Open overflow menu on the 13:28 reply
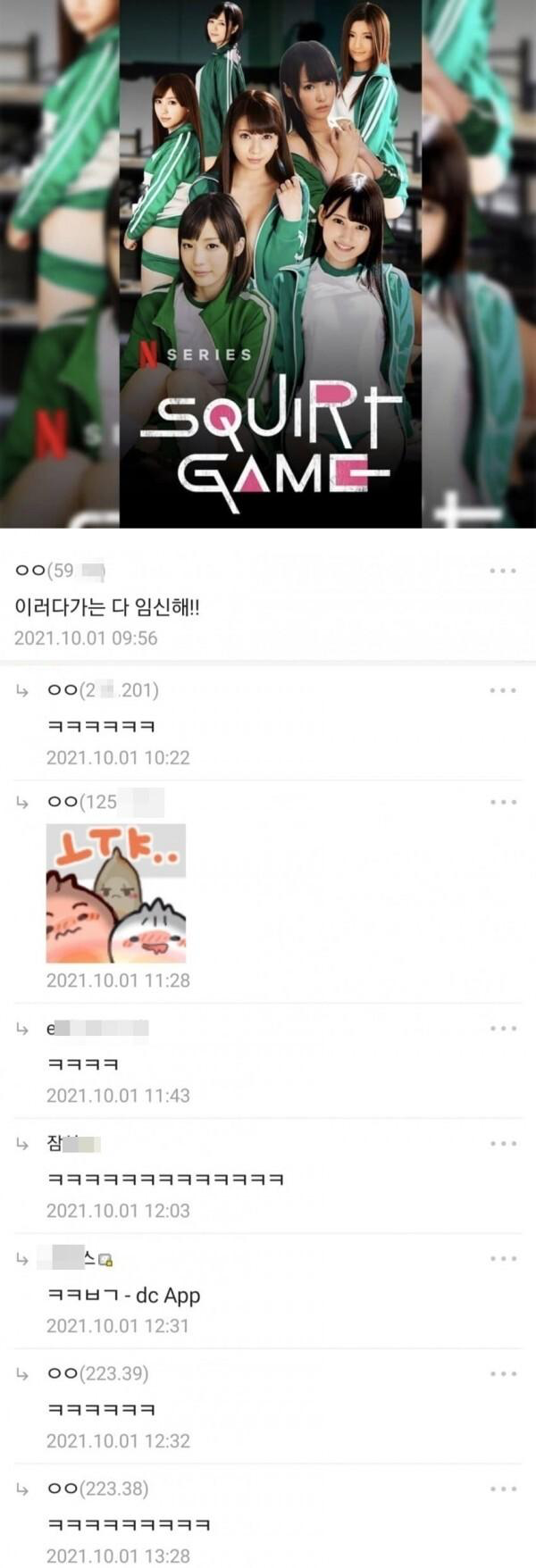Screen dimensions: 536x1568 503,1489
